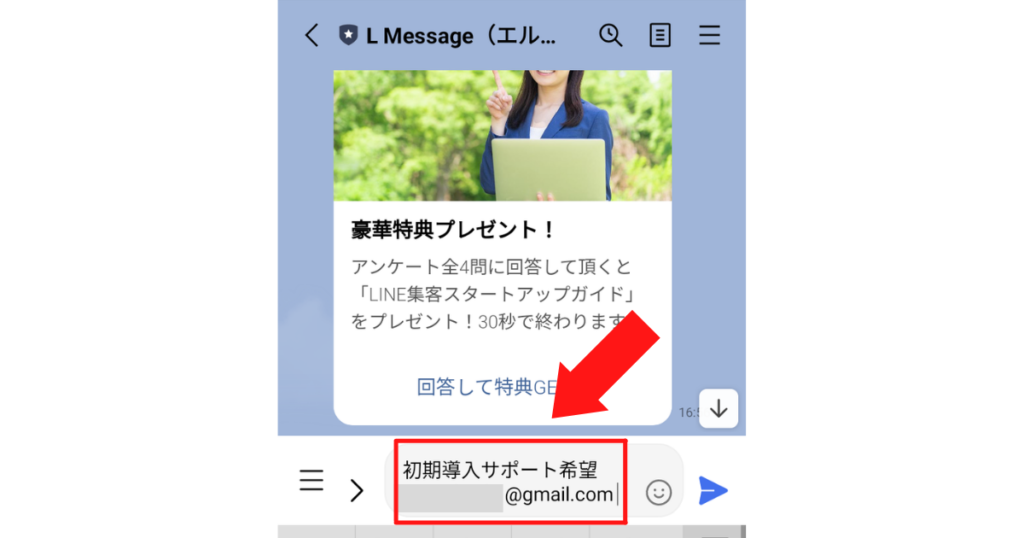
Task: Send the typed message
Action: 713,490
